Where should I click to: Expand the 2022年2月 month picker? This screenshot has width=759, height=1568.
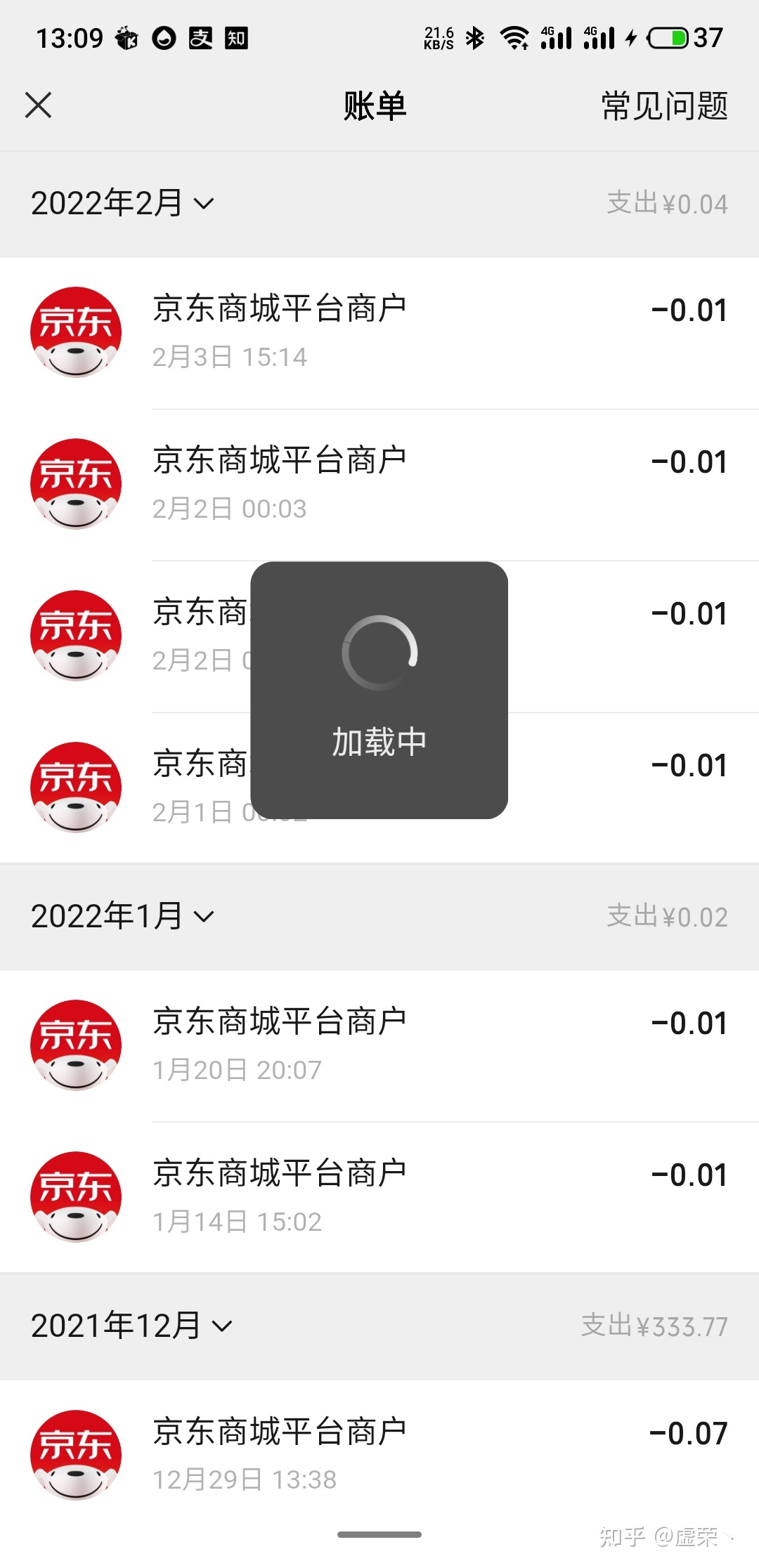122,204
